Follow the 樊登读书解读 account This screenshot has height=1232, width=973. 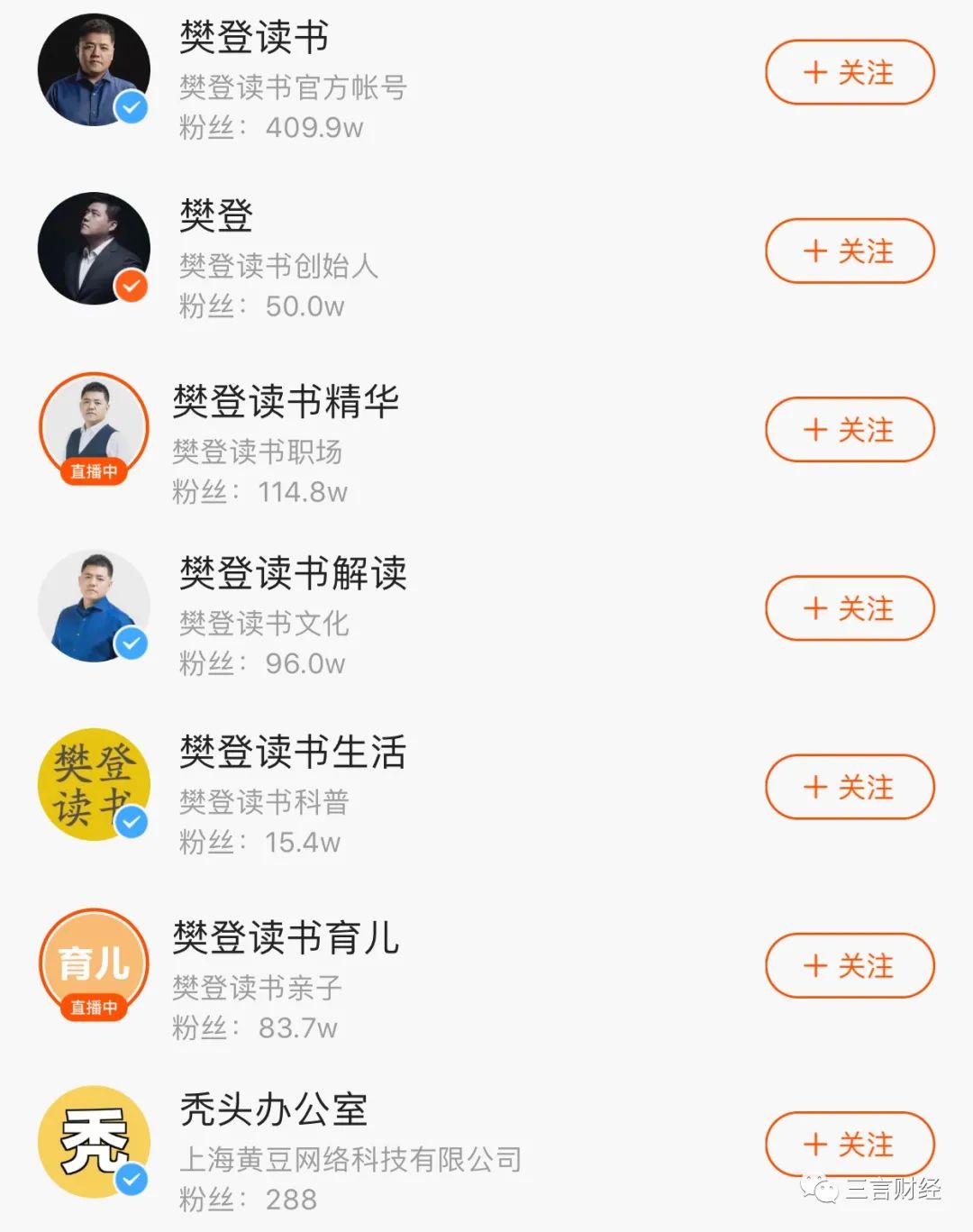(x=850, y=608)
